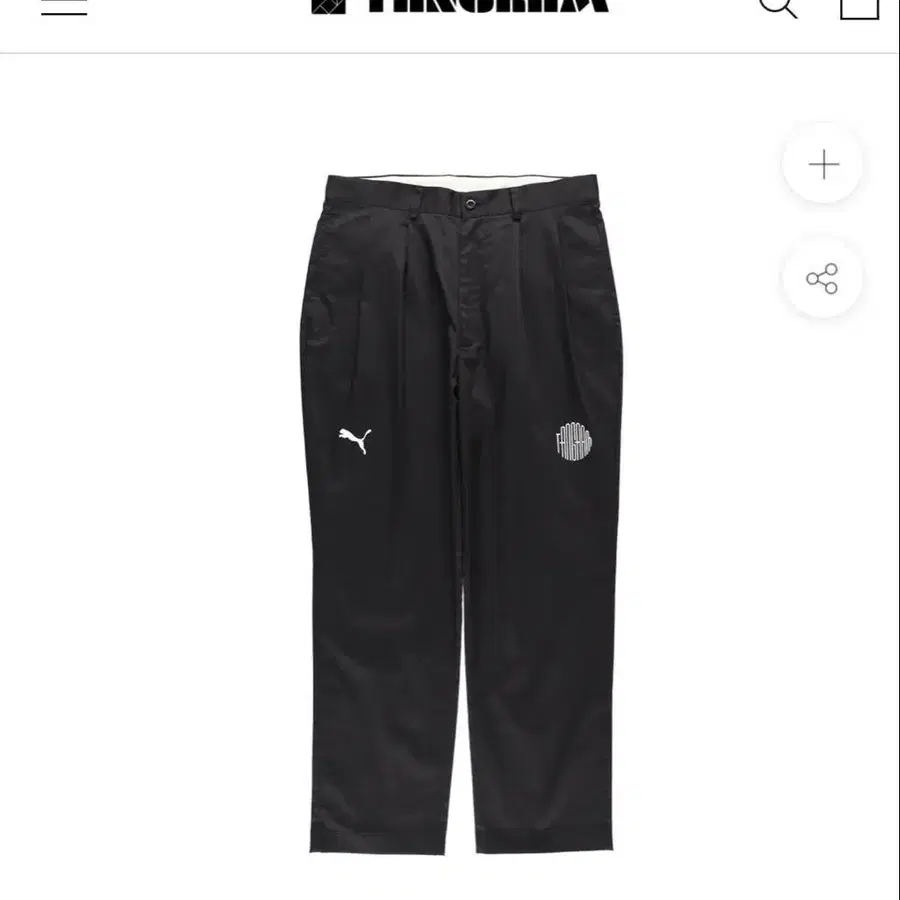Zoom in with the plus button
This screenshot has height=900, width=900.
[x=823, y=164]
